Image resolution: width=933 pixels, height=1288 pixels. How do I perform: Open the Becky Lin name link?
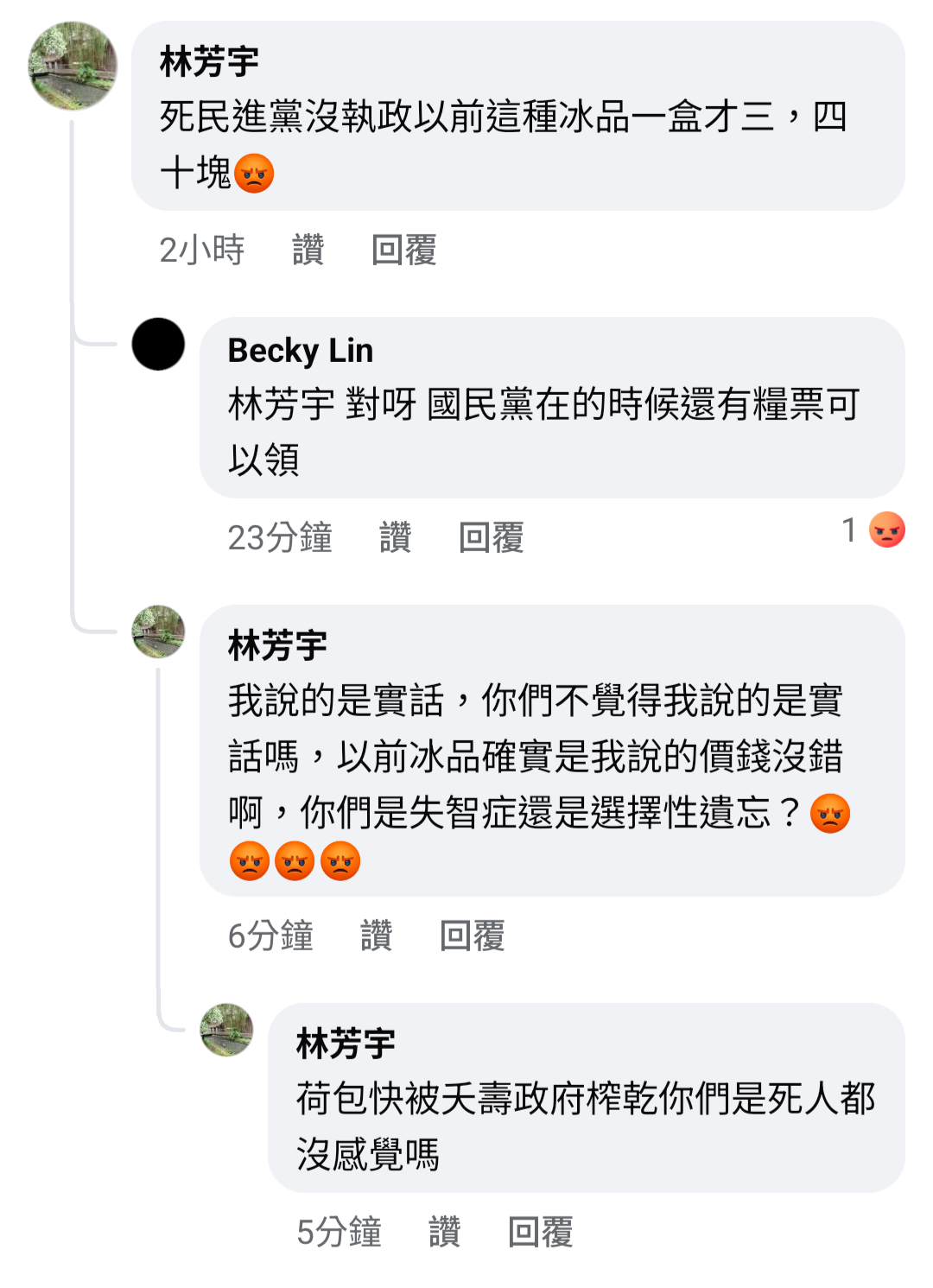click(x=300, y=351)
